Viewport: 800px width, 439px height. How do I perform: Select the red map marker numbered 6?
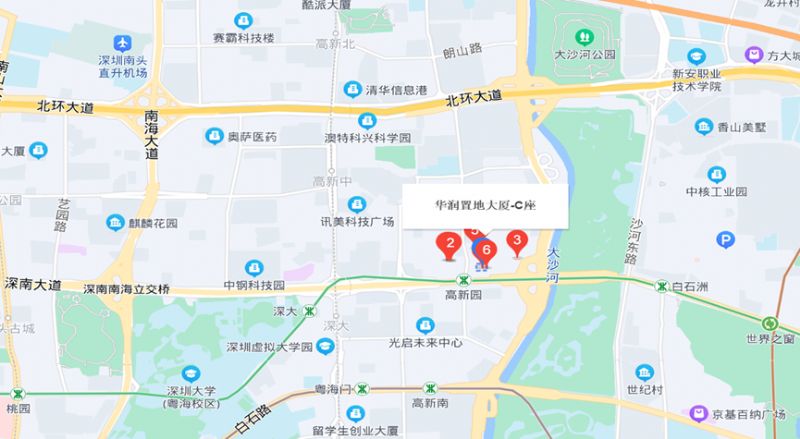(x=486, y=250)
